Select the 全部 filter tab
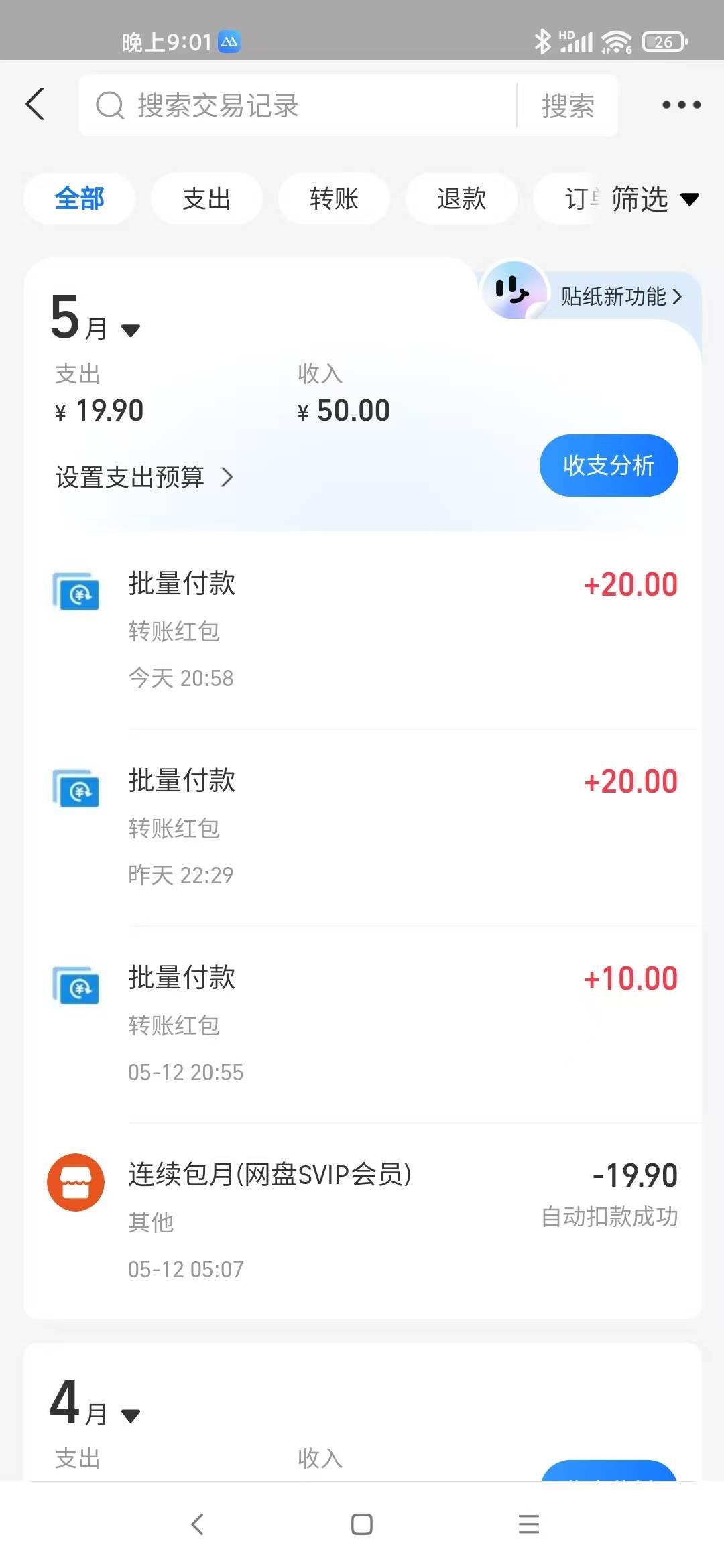724x1568 pixels. coord(79,198)
